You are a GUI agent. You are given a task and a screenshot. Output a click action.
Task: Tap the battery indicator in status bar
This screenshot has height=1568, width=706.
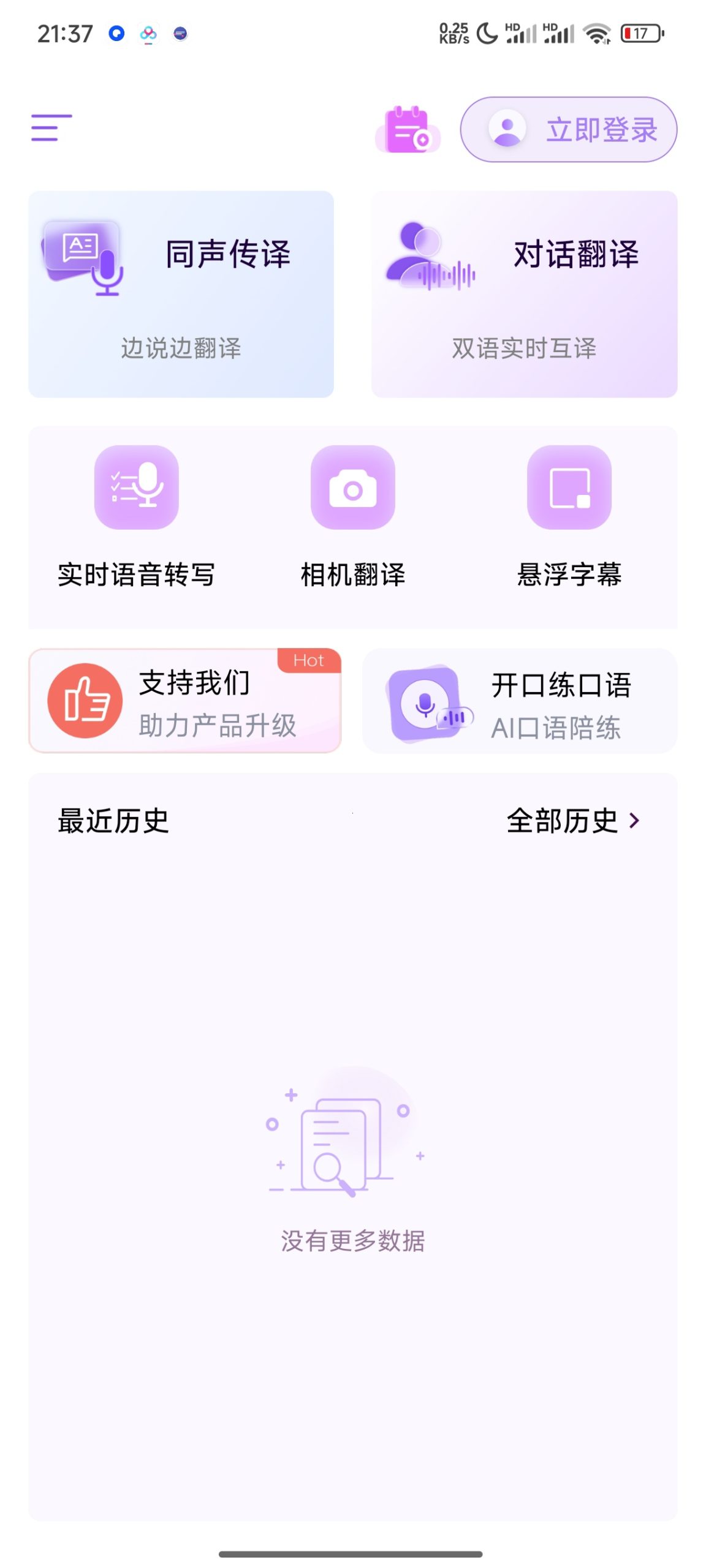[x=642, y=34]
